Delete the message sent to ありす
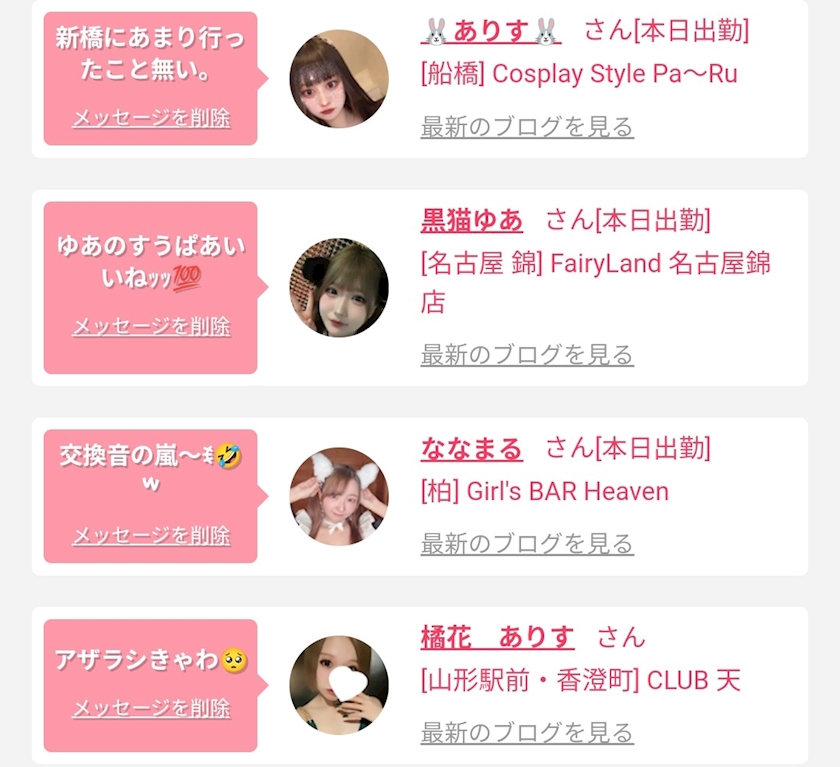Viewport: 840px width, 767px height. [x=151, y=118]
